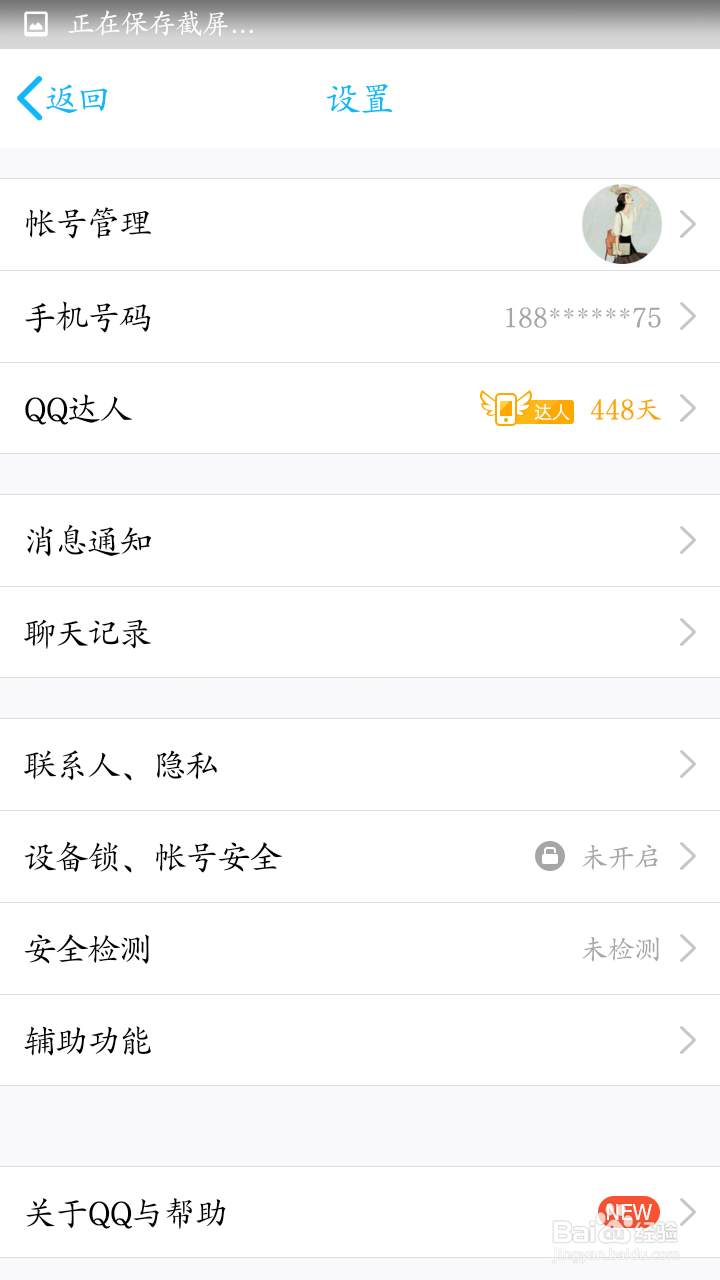Open 帐号管理 settings row
Viewport: 720px width, 1280px height.
(360, 224)
